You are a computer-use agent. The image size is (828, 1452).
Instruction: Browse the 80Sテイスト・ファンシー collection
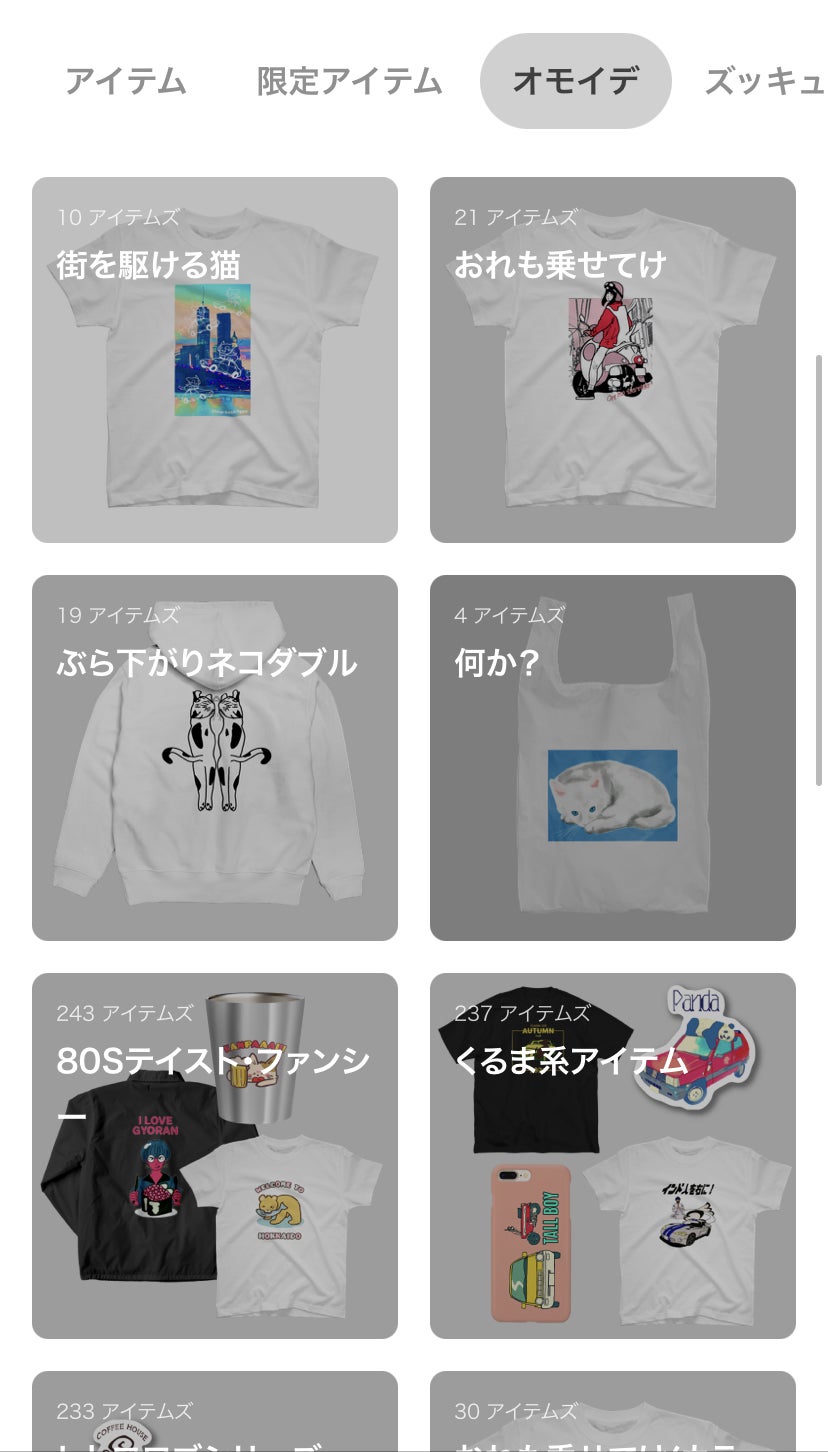(x=215, y=1156)
